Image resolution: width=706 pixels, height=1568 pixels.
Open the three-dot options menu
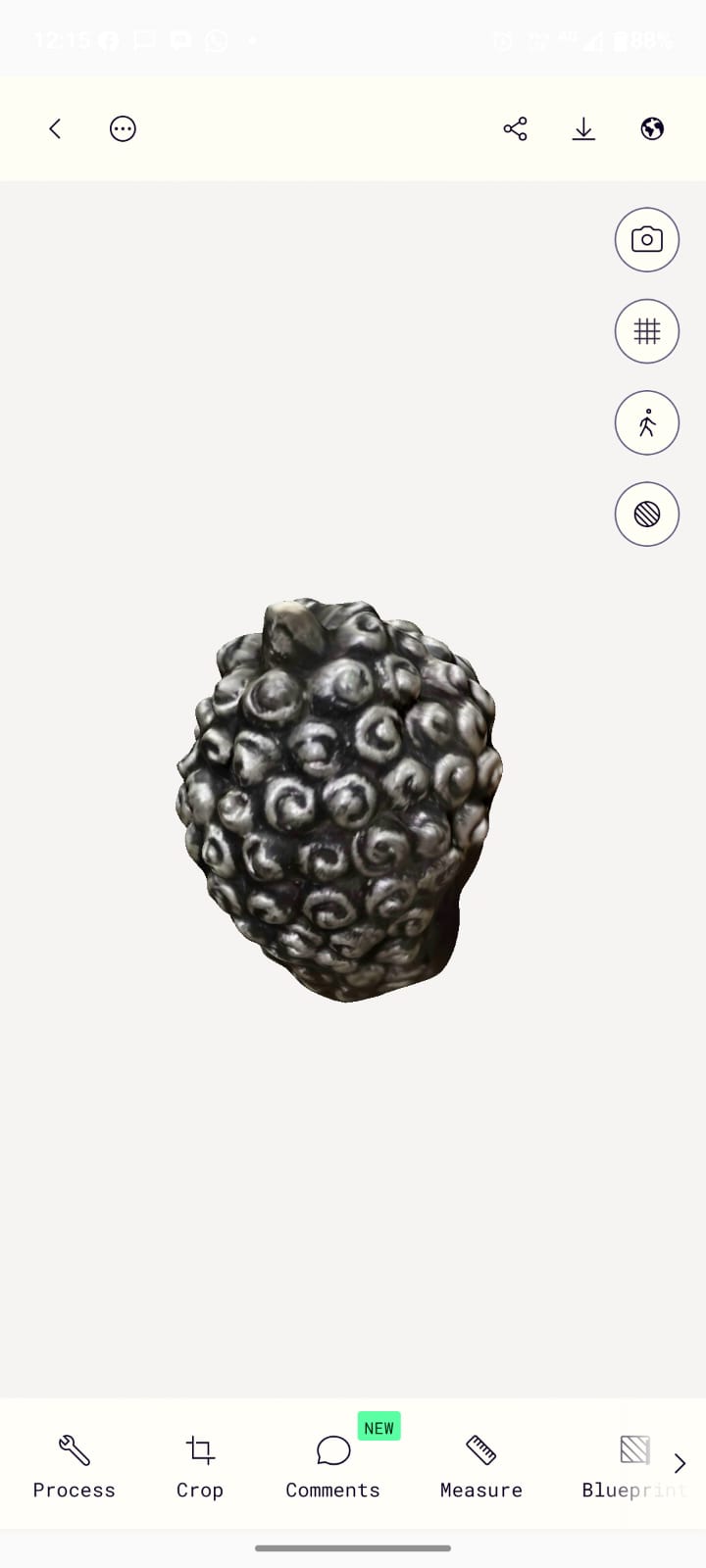point(123,128)
